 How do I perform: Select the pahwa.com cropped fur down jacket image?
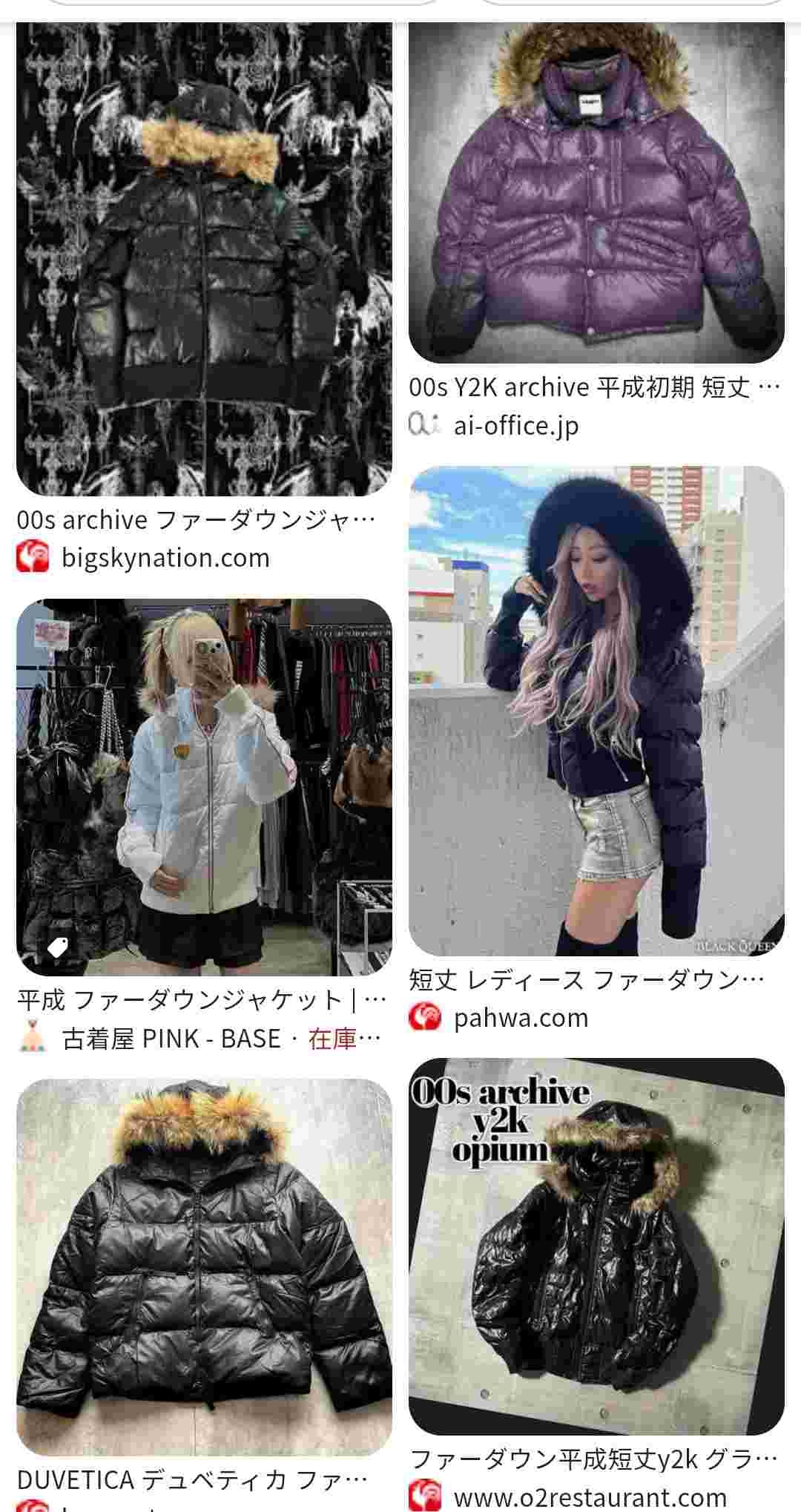(596, 711)
